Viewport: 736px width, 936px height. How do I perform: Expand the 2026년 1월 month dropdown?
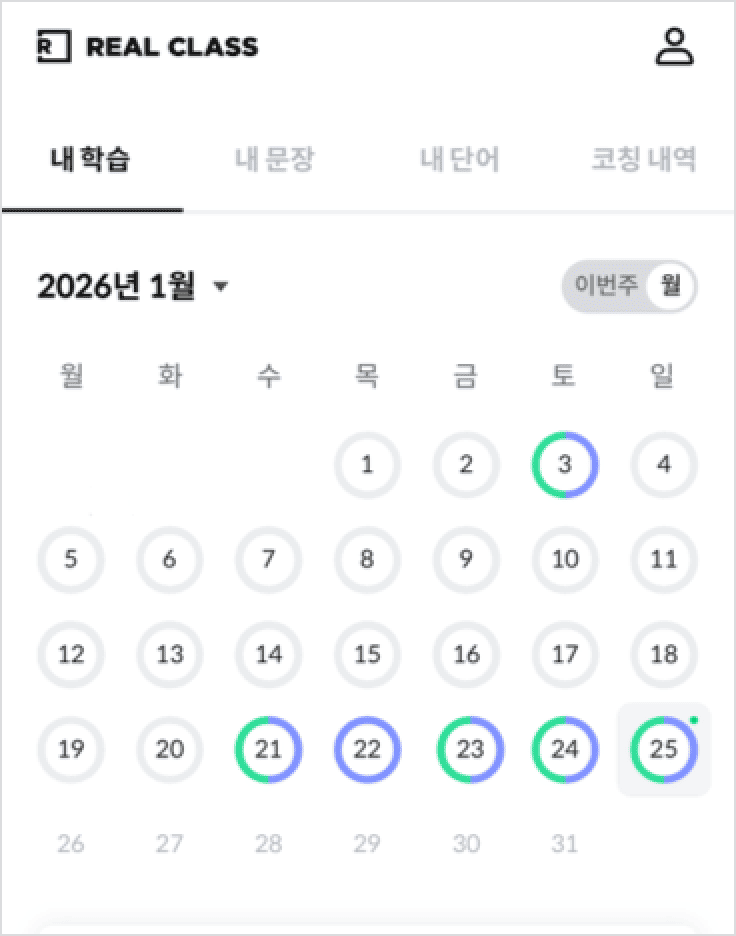coord(133,287)
